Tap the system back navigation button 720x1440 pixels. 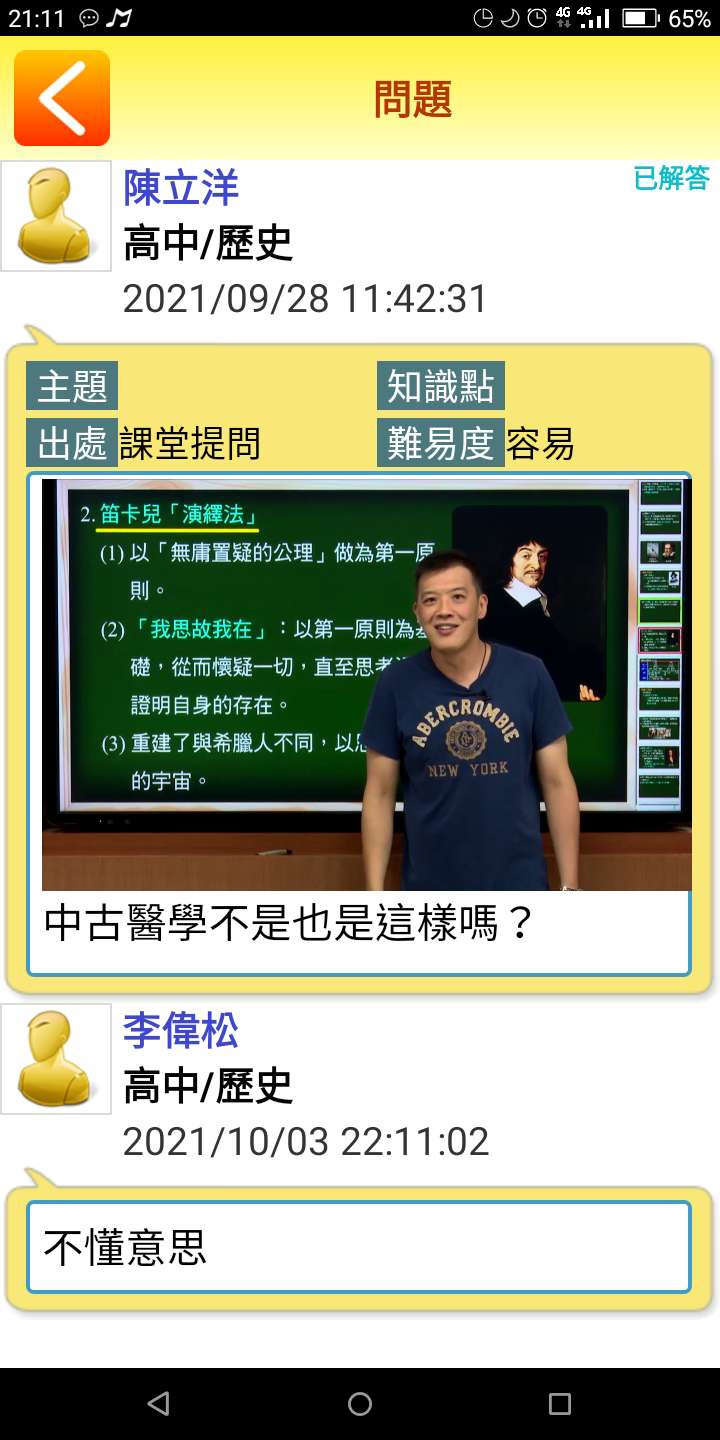158,1404
